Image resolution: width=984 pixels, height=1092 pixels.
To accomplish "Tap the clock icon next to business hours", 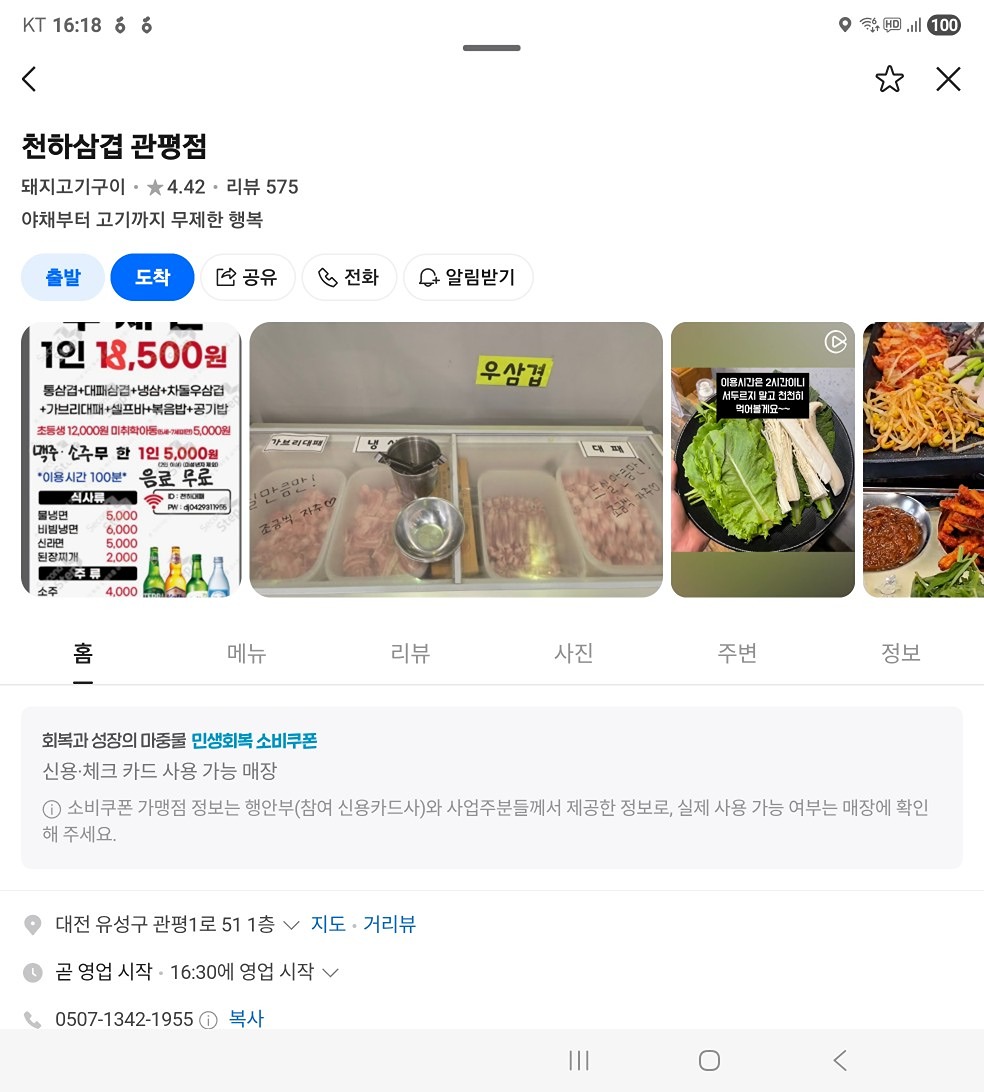I will pyautogui.click(x=32, y=972).
